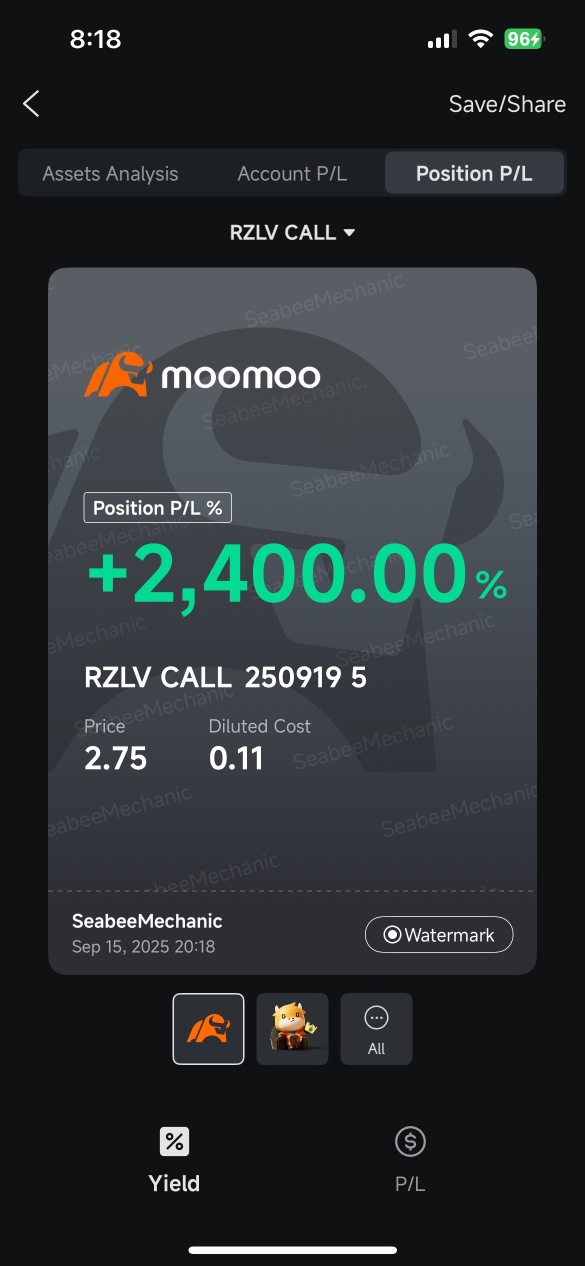Select the Position P/L tab
The height and width of the screenshot is (1266, 585).
pos(474,173)
